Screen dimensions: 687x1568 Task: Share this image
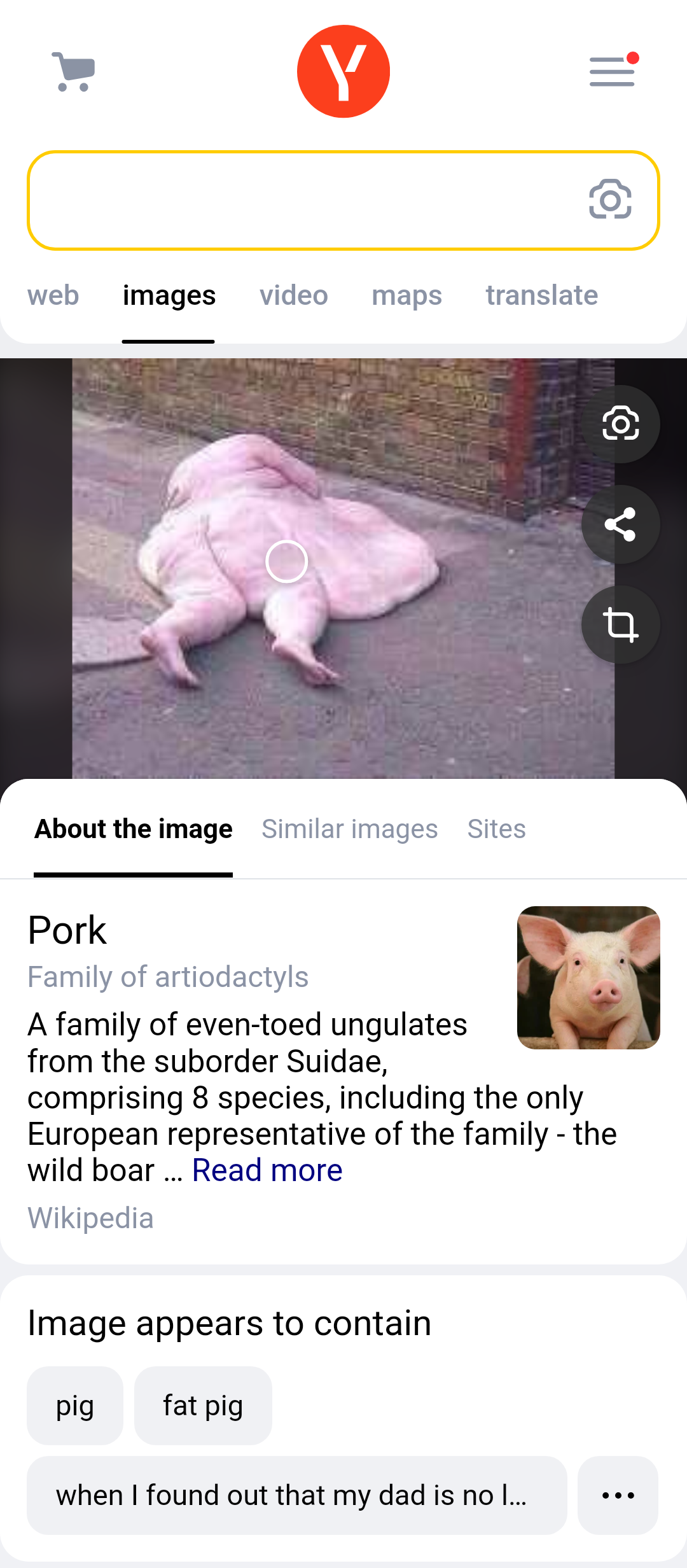coord(620,524)
